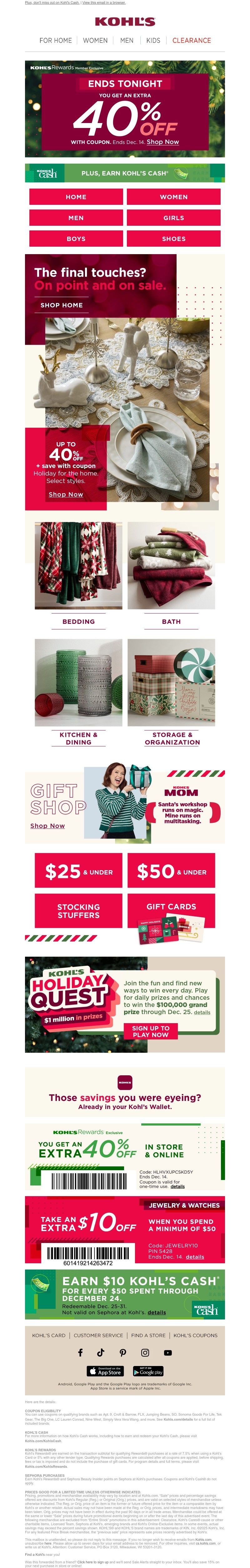Select the red SHOES category button

174,239
